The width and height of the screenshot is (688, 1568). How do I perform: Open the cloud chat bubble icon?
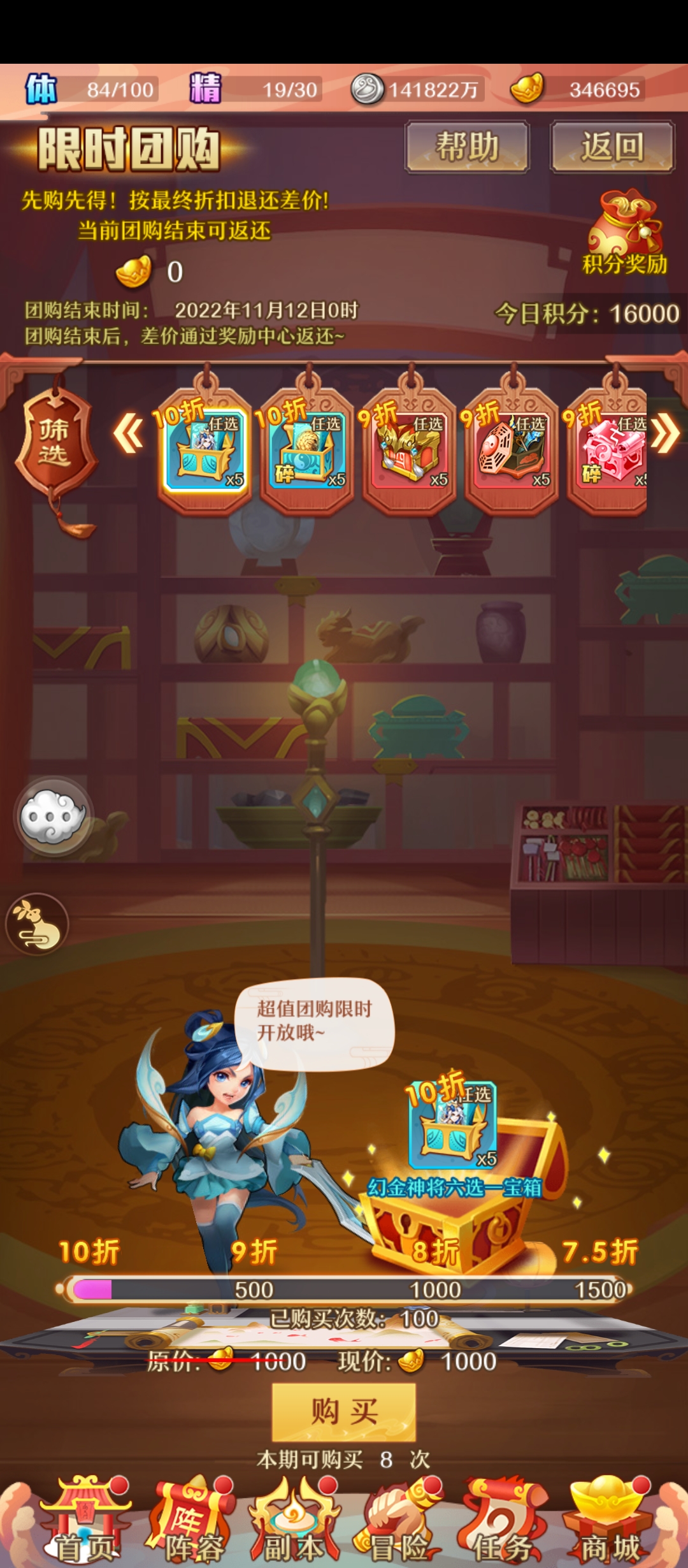click(x=54, y=817)
